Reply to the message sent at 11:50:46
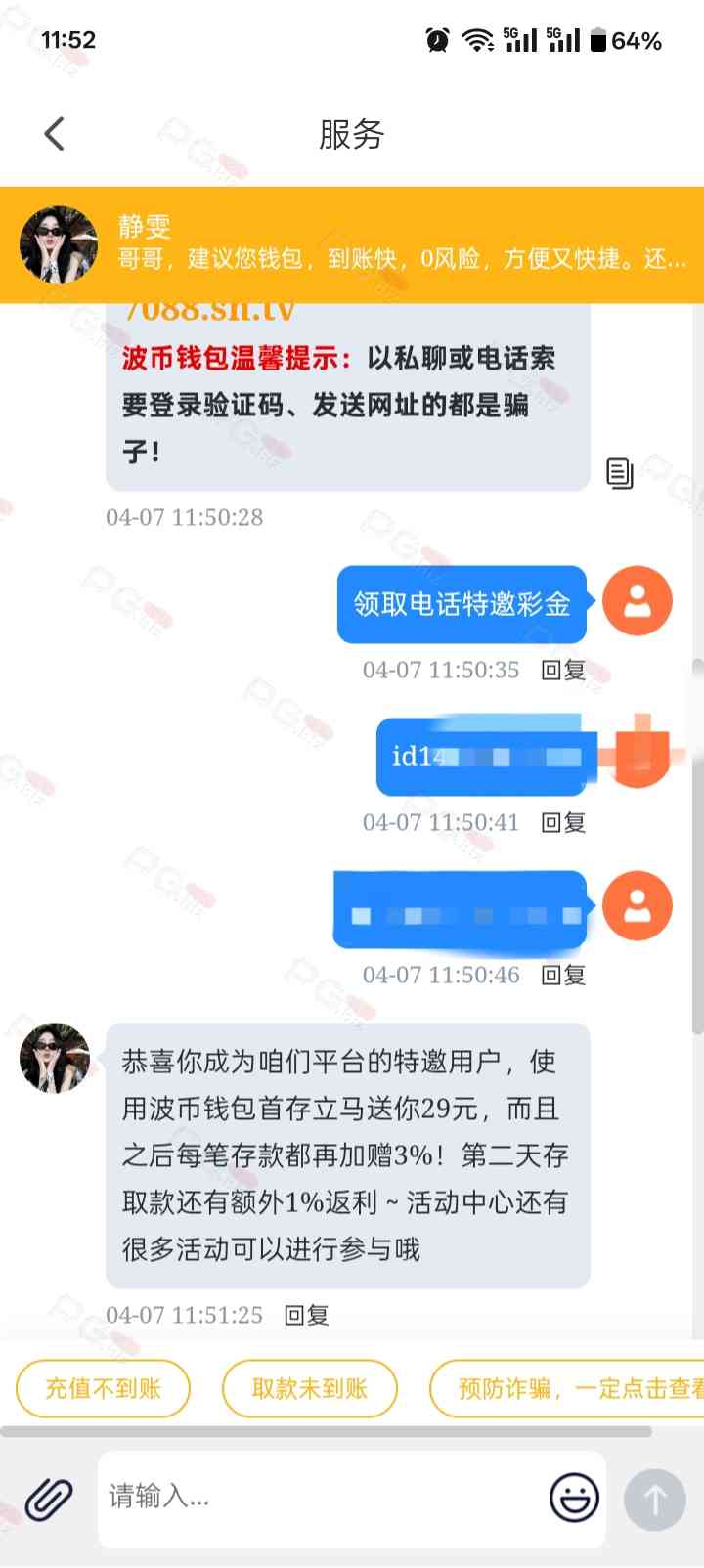Image resolution: width=704 pixels, height=1568 pixels. [563, 975]
